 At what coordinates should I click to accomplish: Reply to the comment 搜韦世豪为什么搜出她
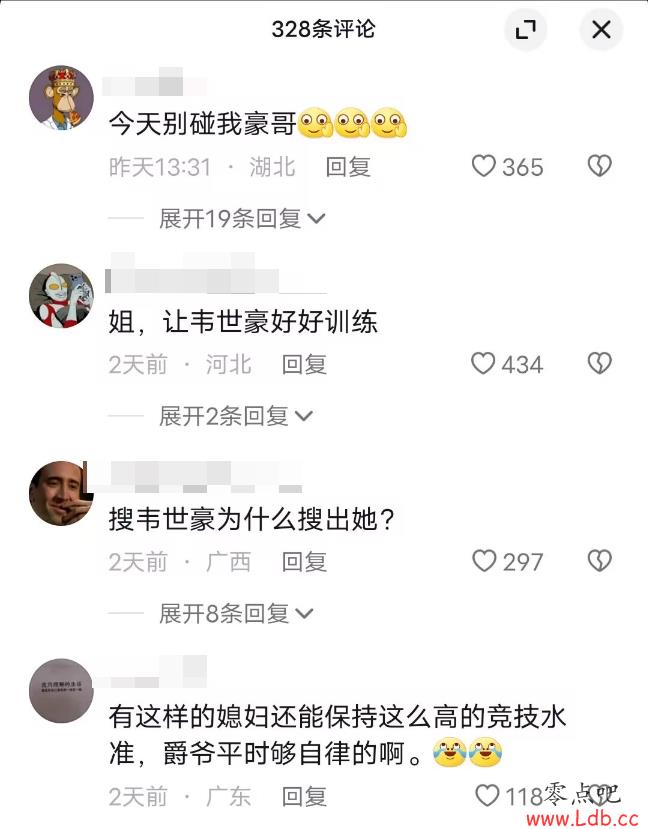coord(304,562)
